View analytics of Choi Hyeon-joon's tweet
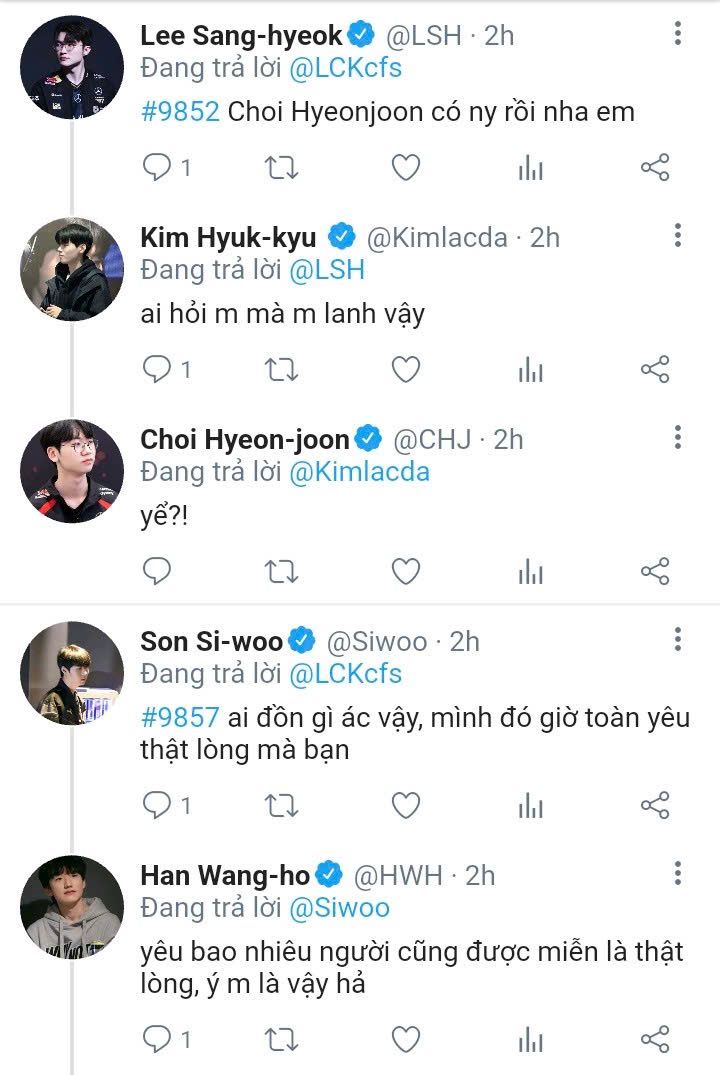This screenshot has height=1075, width=720. pos(531,572)
